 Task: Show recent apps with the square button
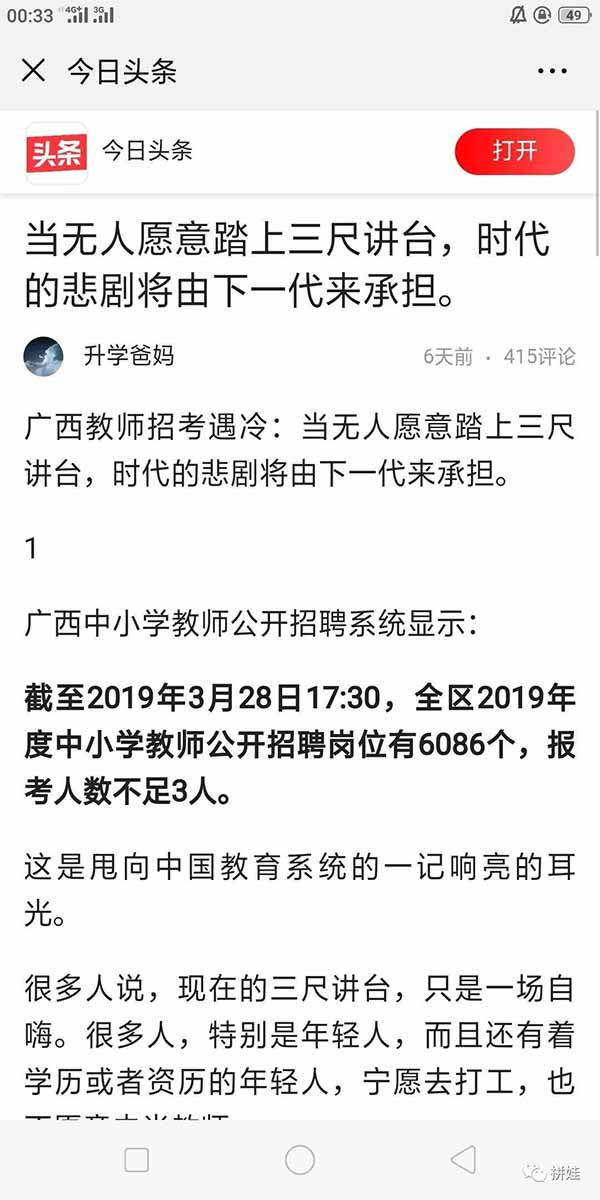tap(136, 1159)
